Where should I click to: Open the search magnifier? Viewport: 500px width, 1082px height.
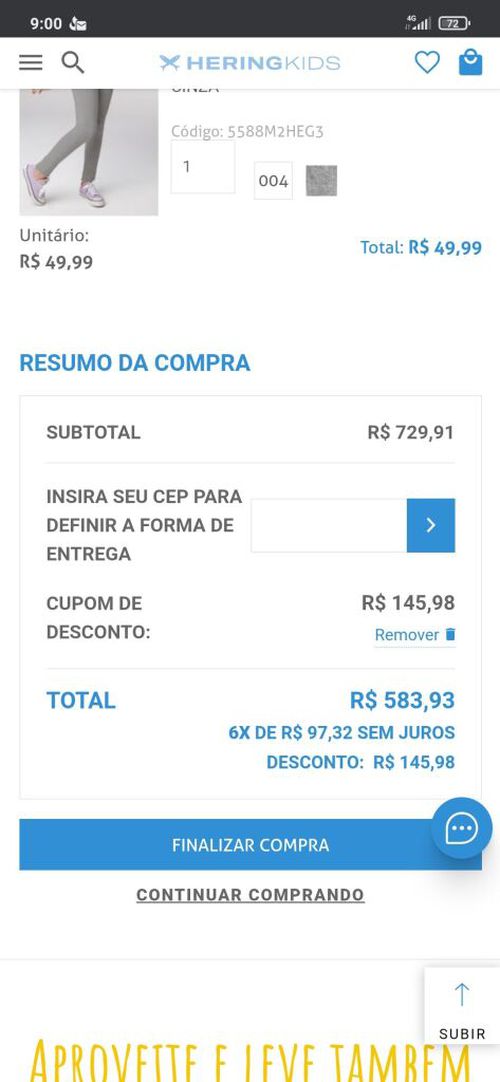[x=72, y=63]
